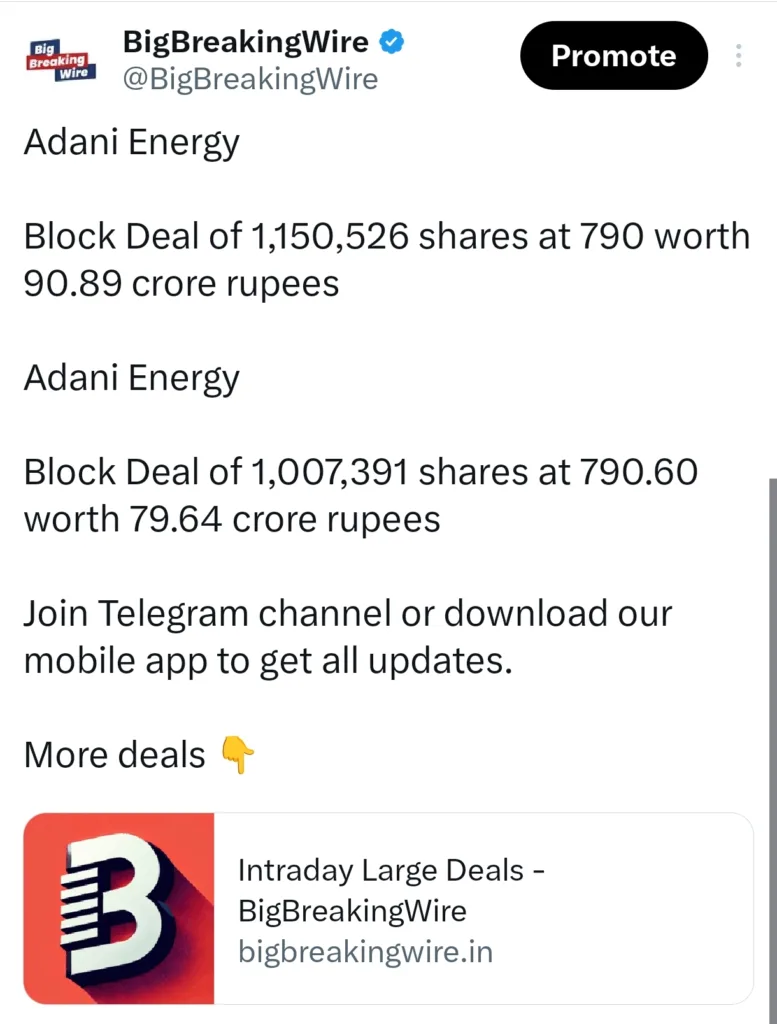The height and width of the screenshot is (1024, 777).
Task: Click the verified checkmark next to account name
Action: tap(393, 42)
